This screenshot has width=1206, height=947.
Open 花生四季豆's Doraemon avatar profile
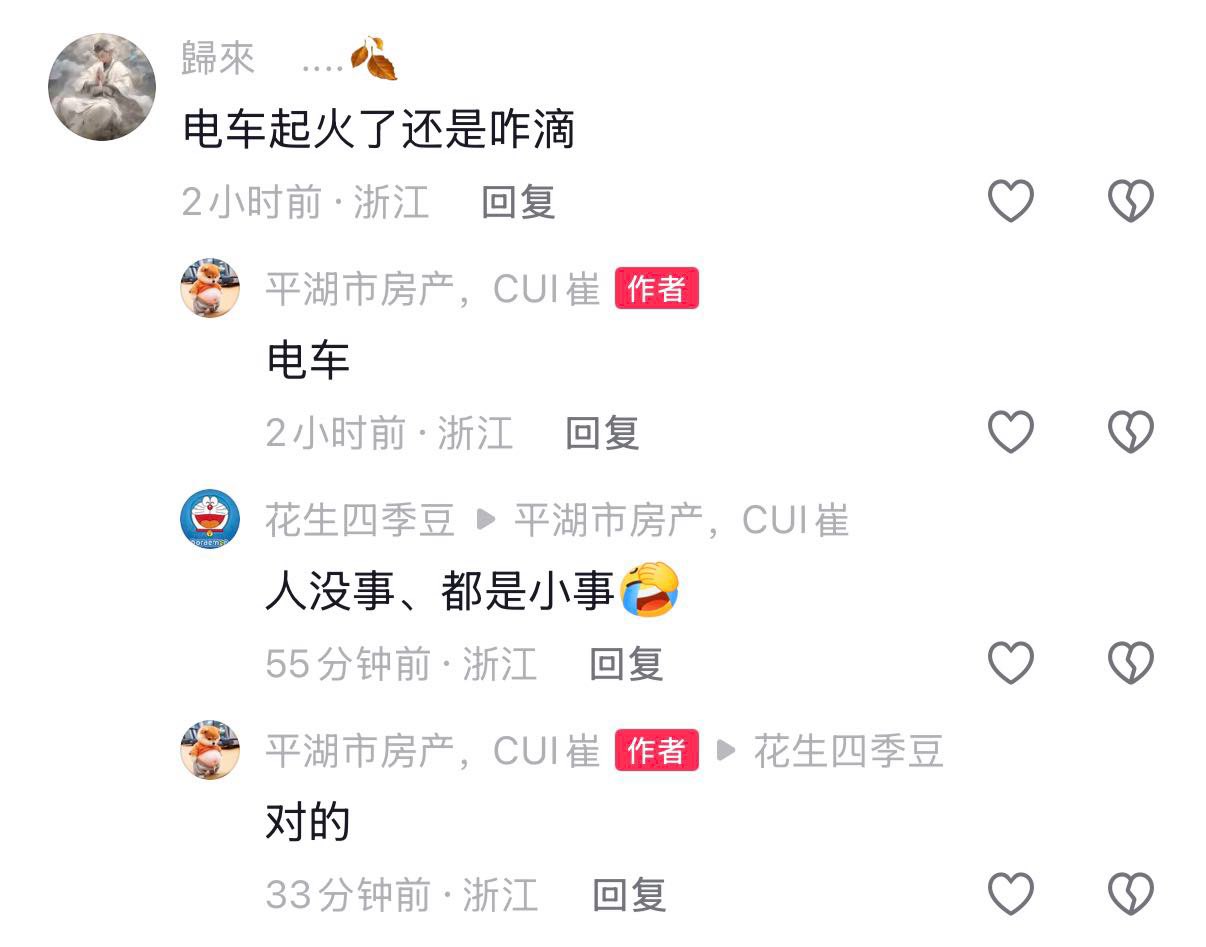(x=210, y=519)
